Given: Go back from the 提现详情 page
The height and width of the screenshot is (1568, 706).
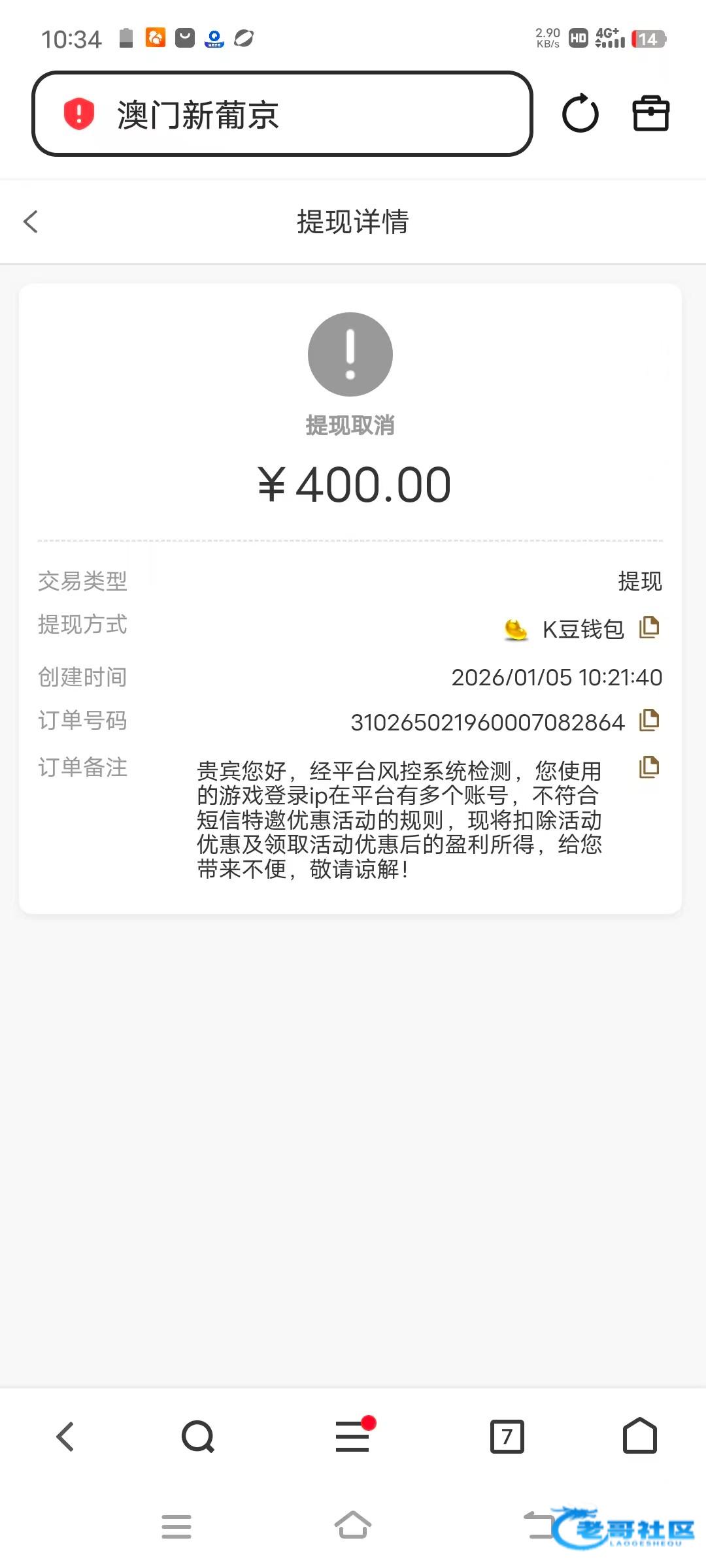Looking at the screenshot, I should point(31,221).
